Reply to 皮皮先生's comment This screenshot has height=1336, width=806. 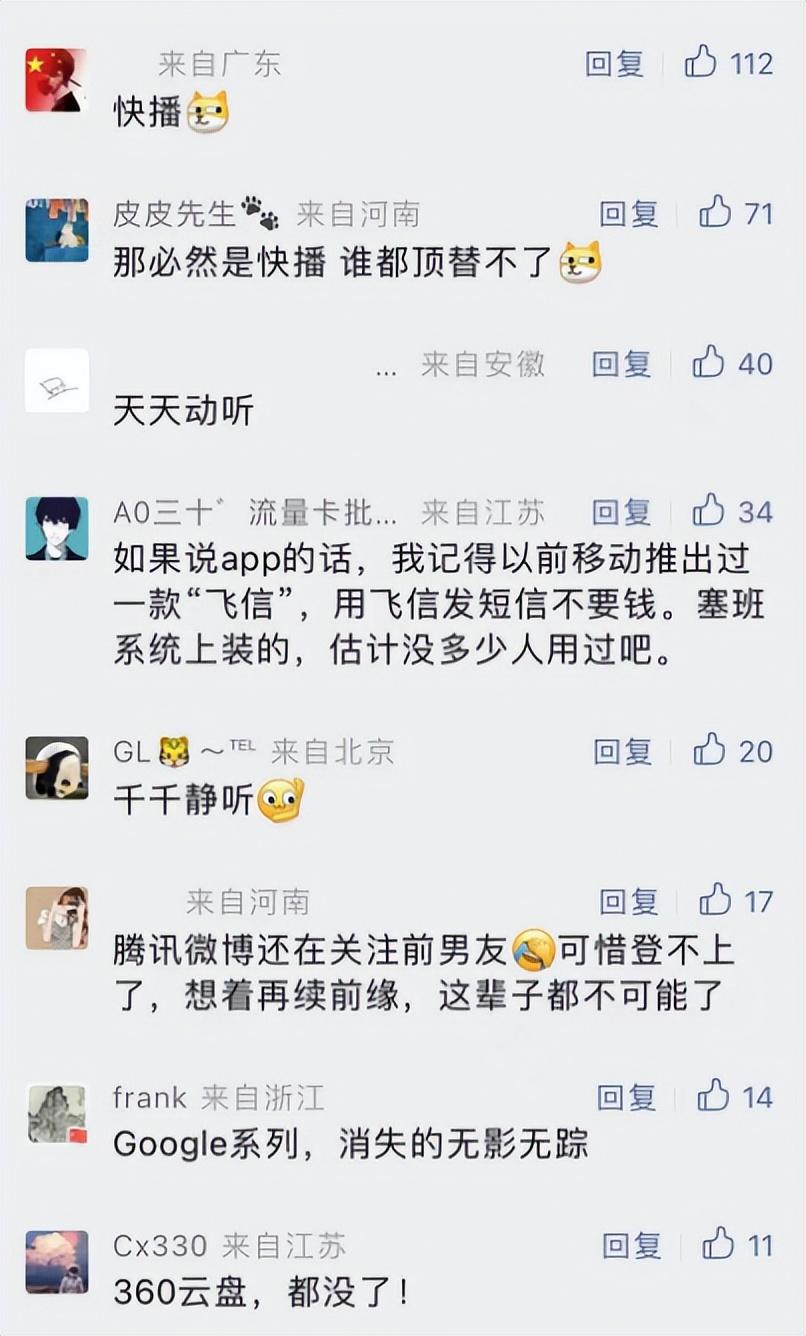coord(628,213)
